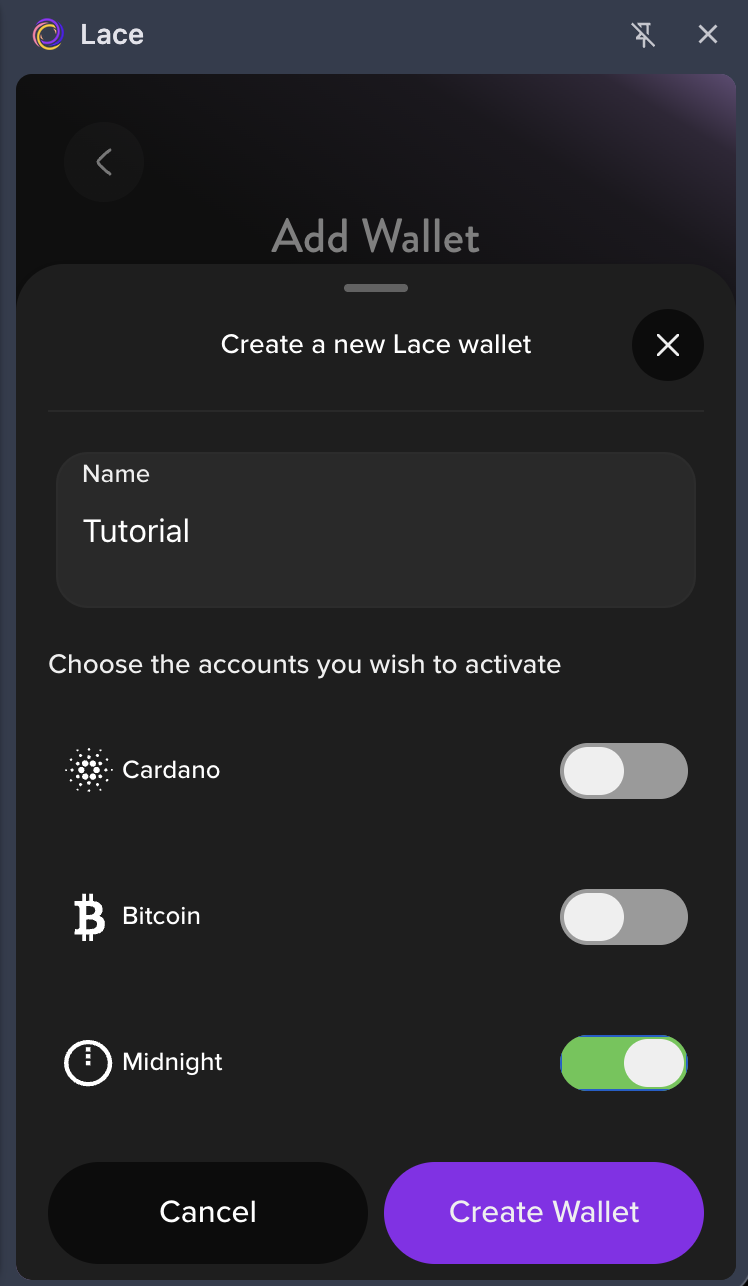The width and height of the screenshot is (748, 1286).
Task: Dismiss the Create a new Lace wallet sheet
Action: click(x=668, y=345)
